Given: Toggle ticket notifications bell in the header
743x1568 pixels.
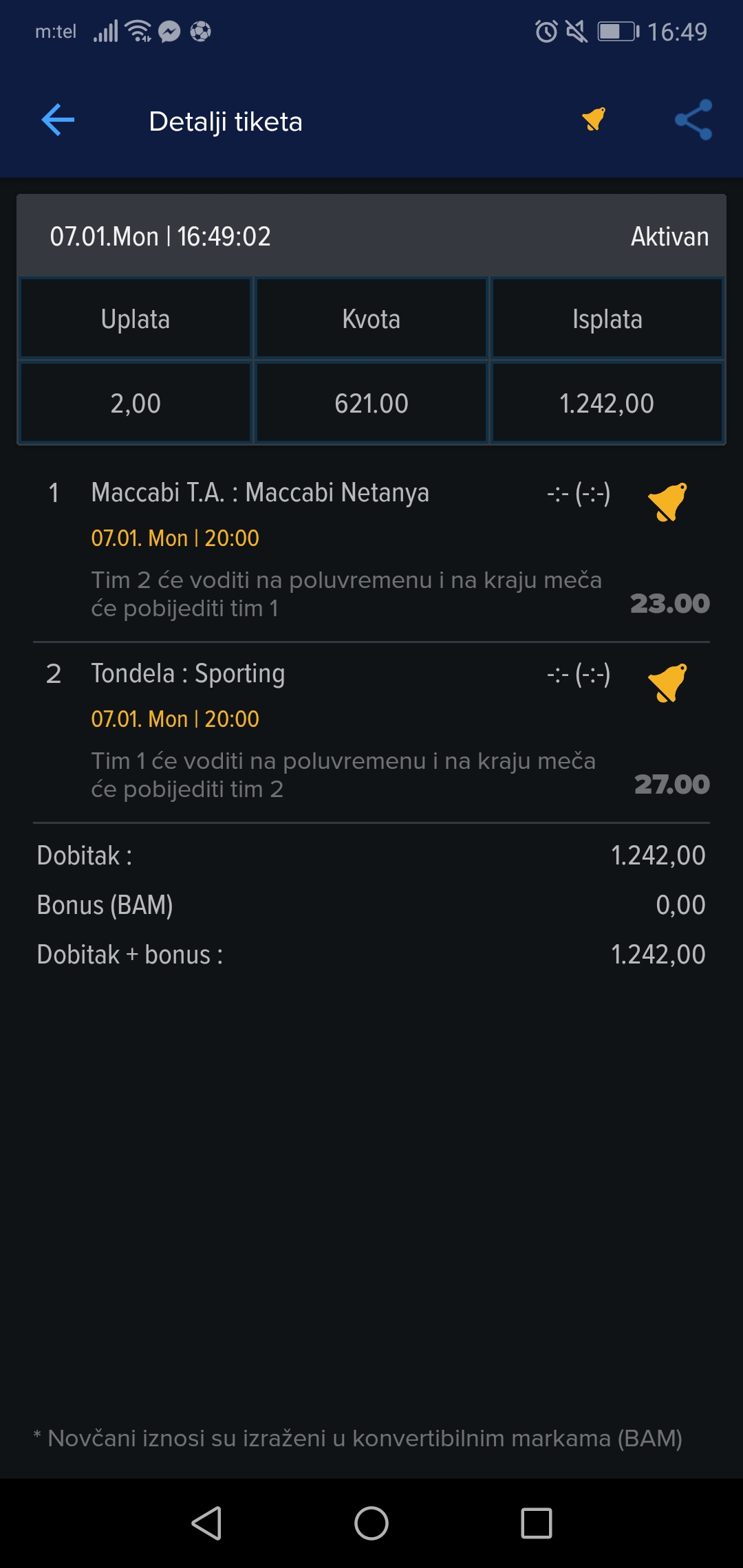Looking at the screenshot, I should 594,119.
